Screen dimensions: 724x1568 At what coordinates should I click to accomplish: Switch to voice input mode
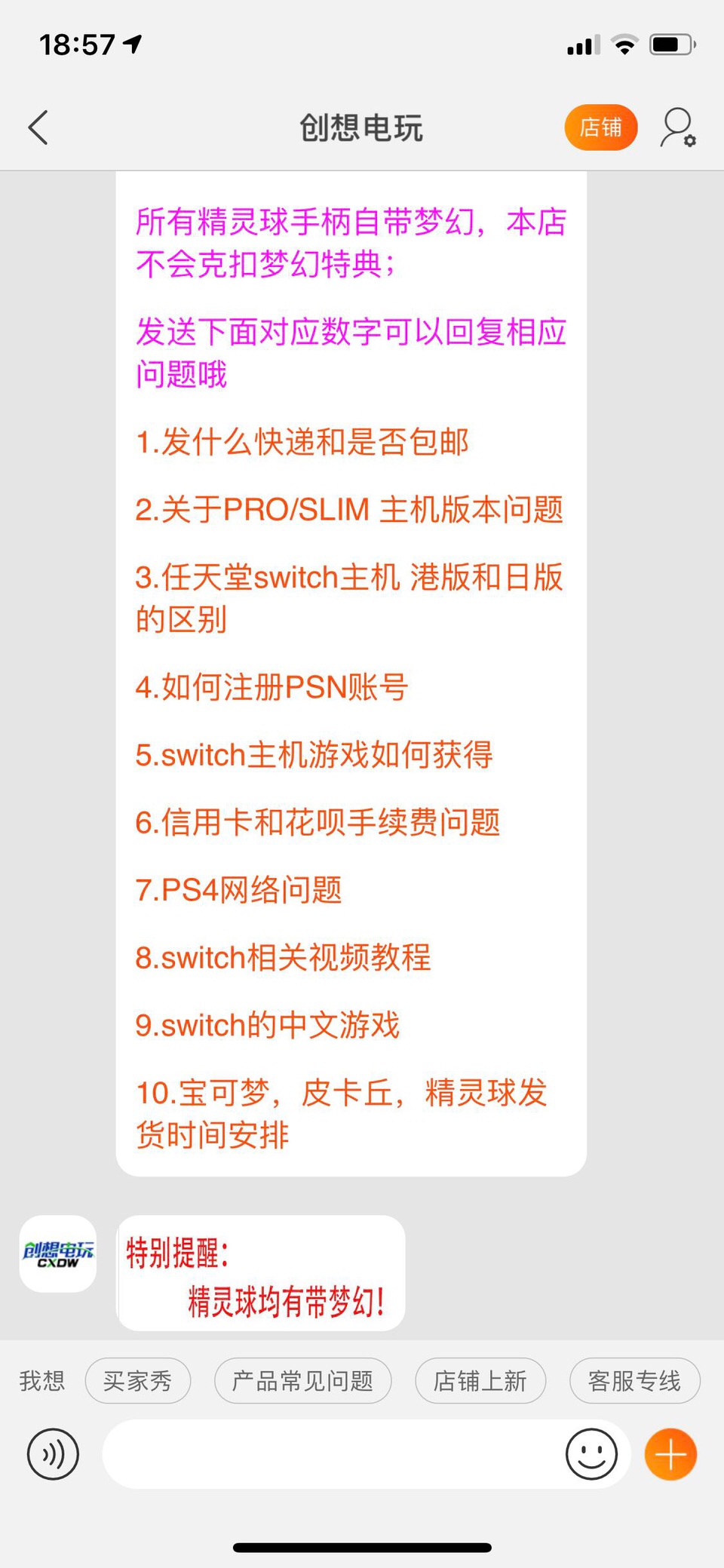[53, 1453]
